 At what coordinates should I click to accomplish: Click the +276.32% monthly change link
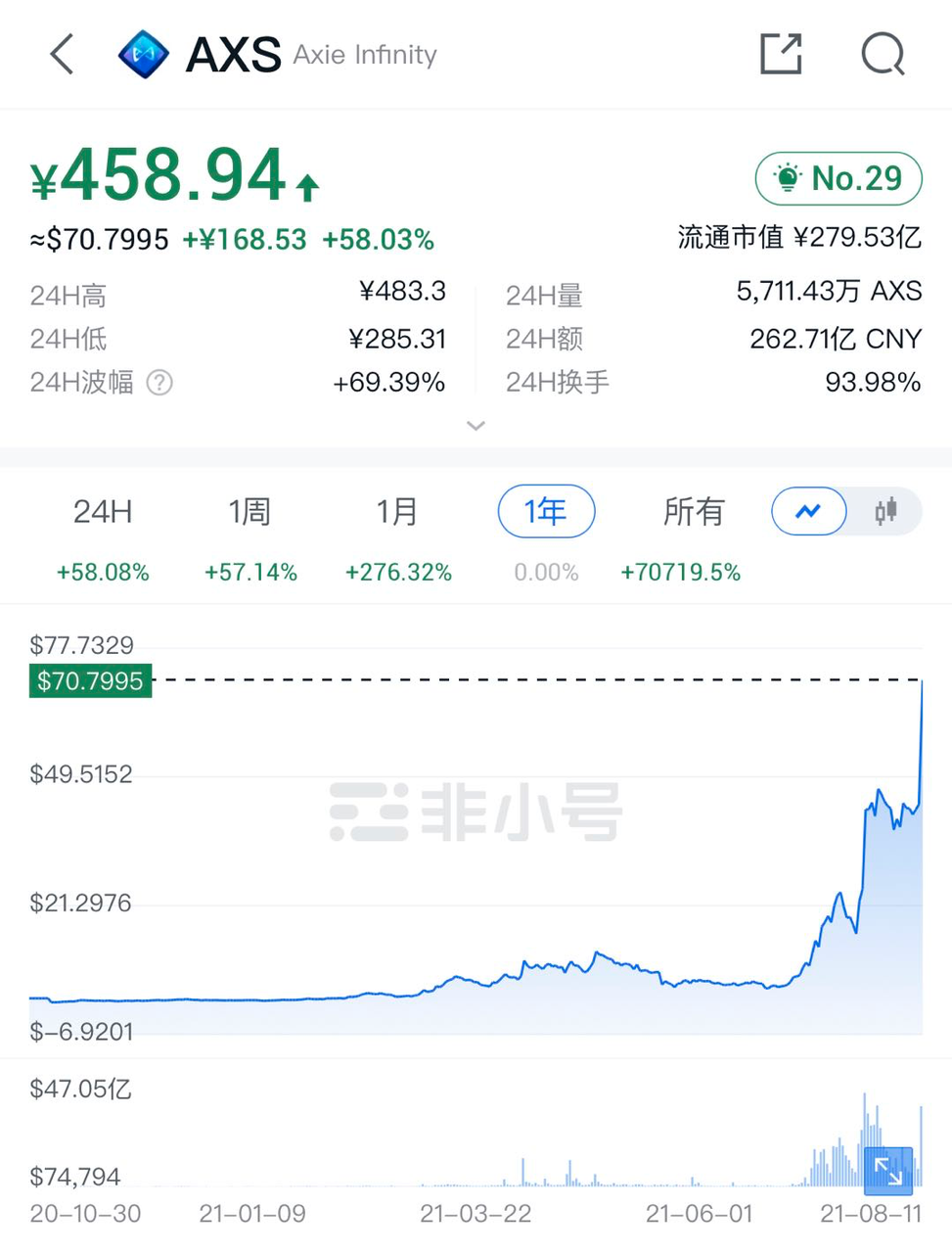point(398,573)
